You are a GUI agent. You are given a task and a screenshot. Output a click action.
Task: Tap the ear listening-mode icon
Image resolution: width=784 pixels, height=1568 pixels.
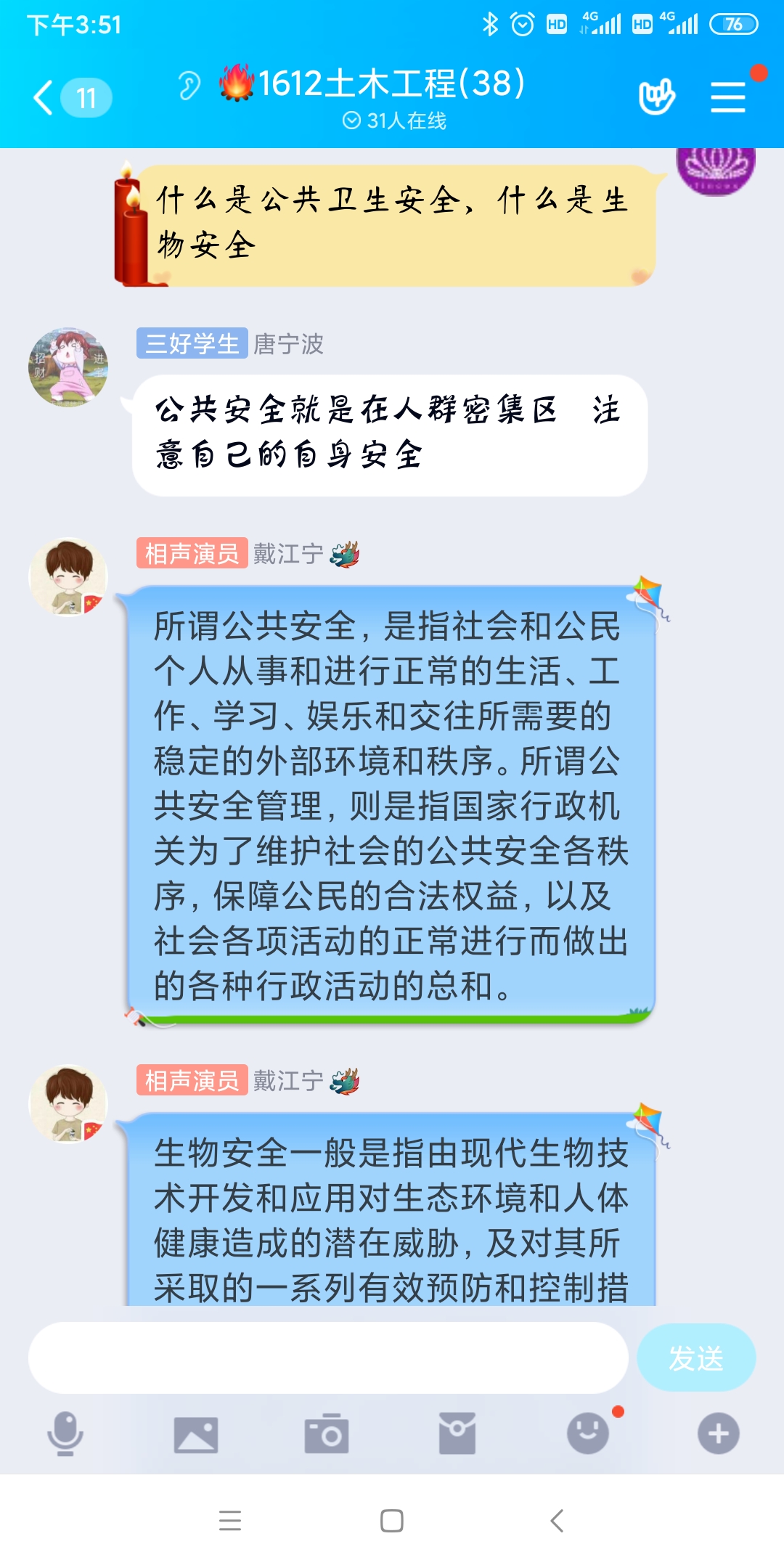(x=189, y=86)
